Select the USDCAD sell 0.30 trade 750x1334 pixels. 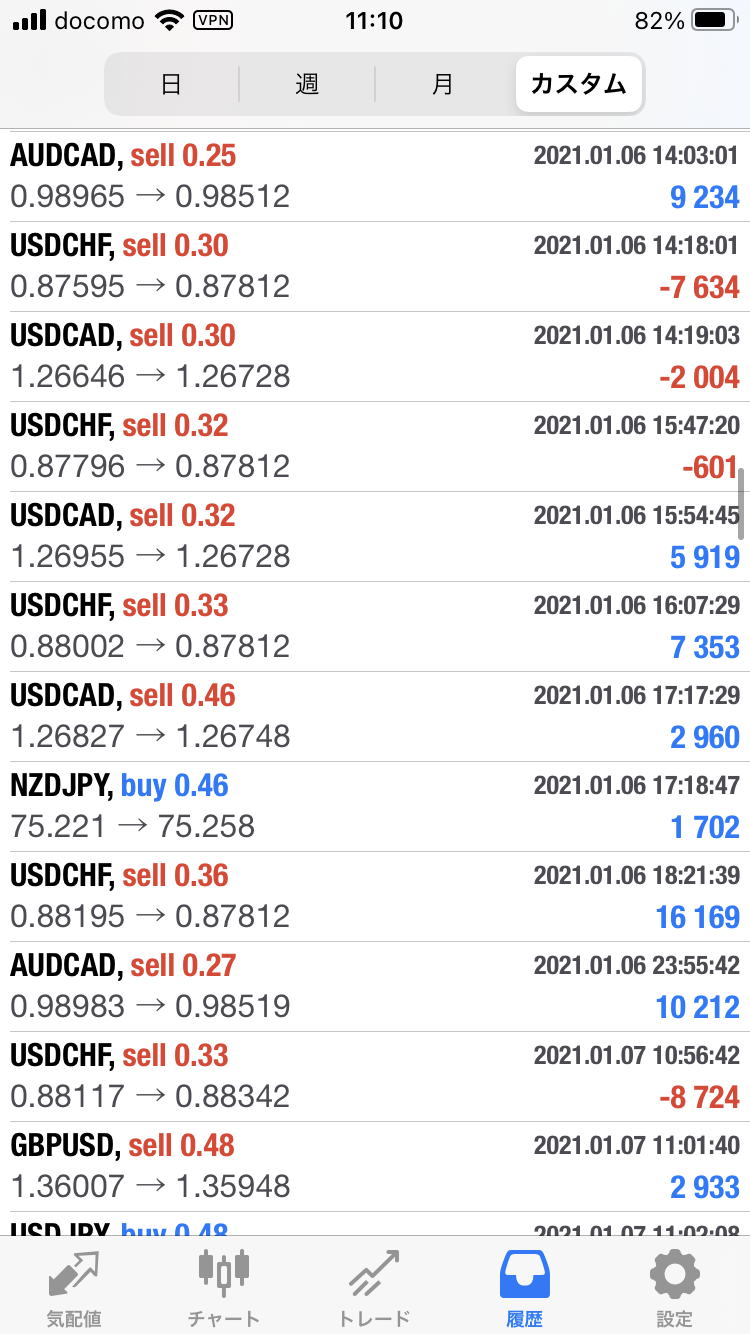[374, 356]
